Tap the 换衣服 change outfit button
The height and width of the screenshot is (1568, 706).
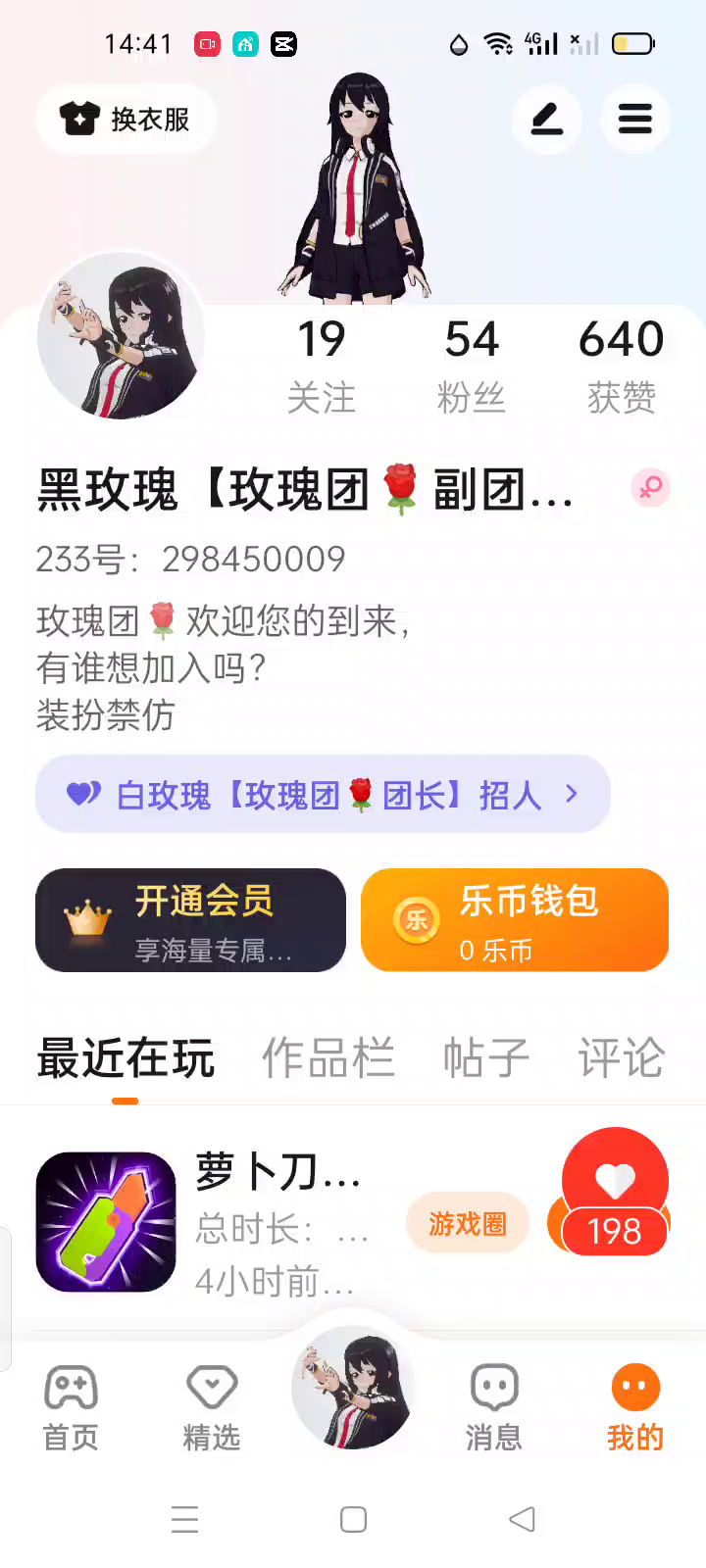[x=126, y=120]
